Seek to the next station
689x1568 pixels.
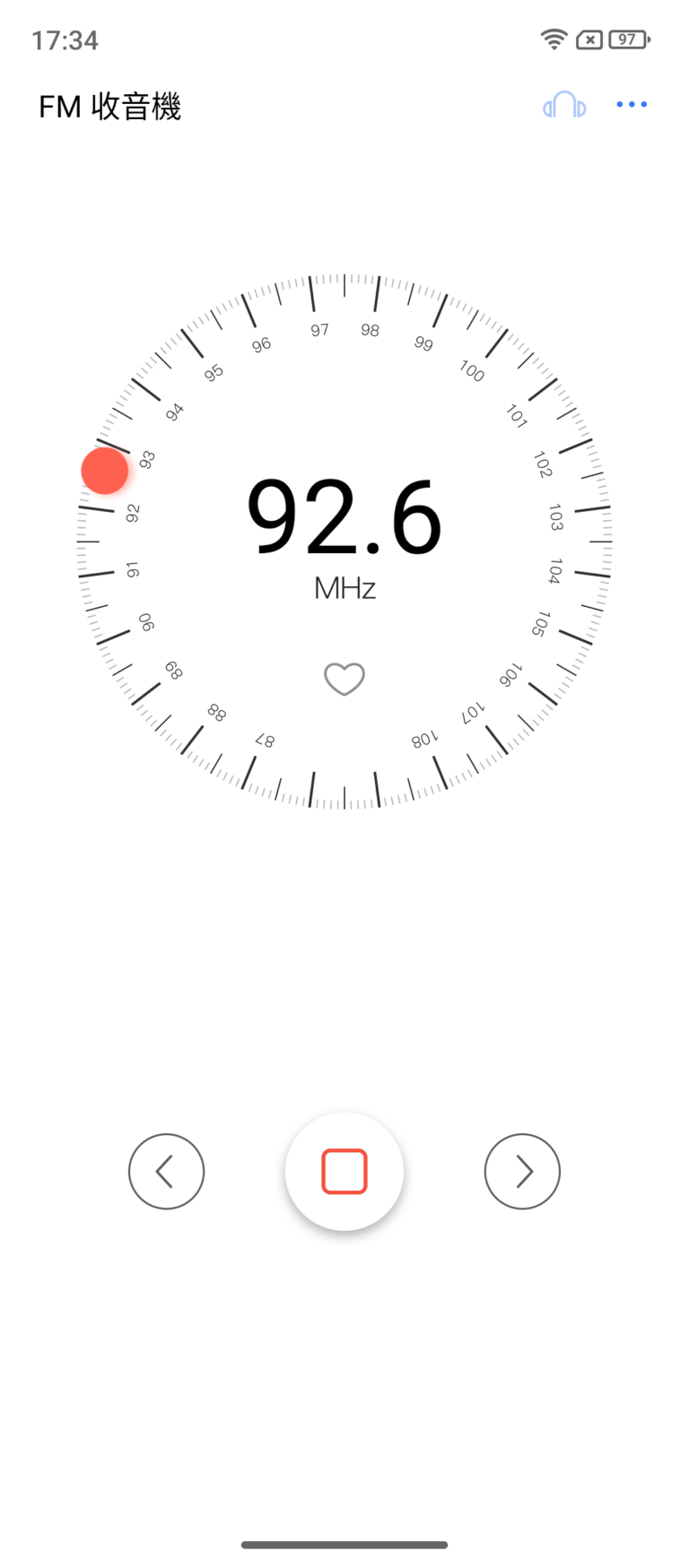pos(522,1171)
